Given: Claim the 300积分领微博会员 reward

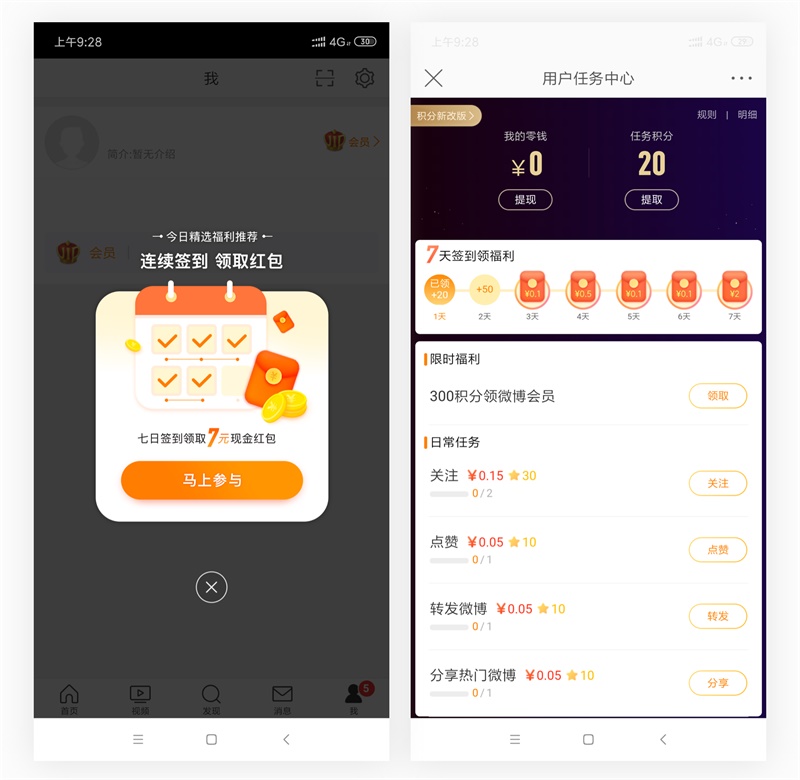Looking at the screenshot, I should (718, 396).
